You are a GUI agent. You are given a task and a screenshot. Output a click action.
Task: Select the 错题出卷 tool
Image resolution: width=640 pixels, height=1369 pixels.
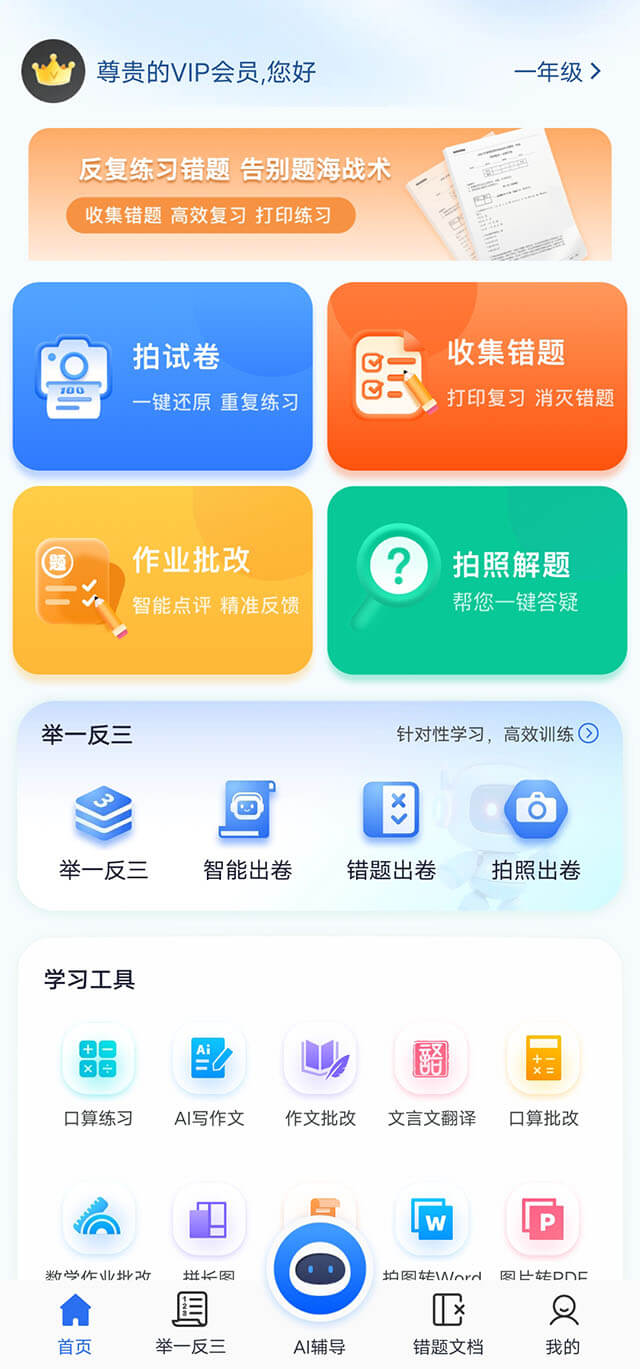(x=391, y=832)
